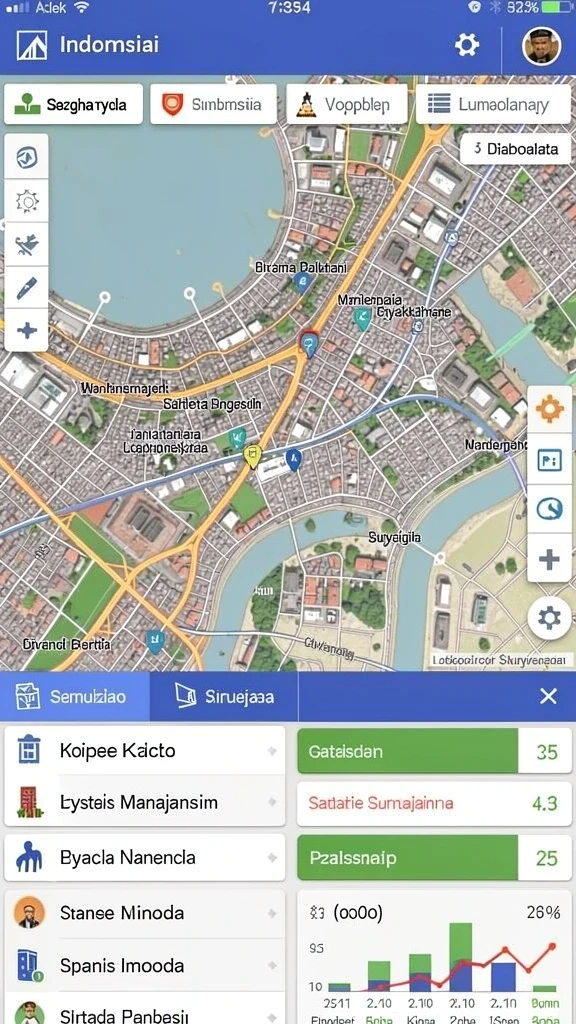This screenshot has width=576, height=1024.
Task: Open the profile avatar
Action: (541, 46)
